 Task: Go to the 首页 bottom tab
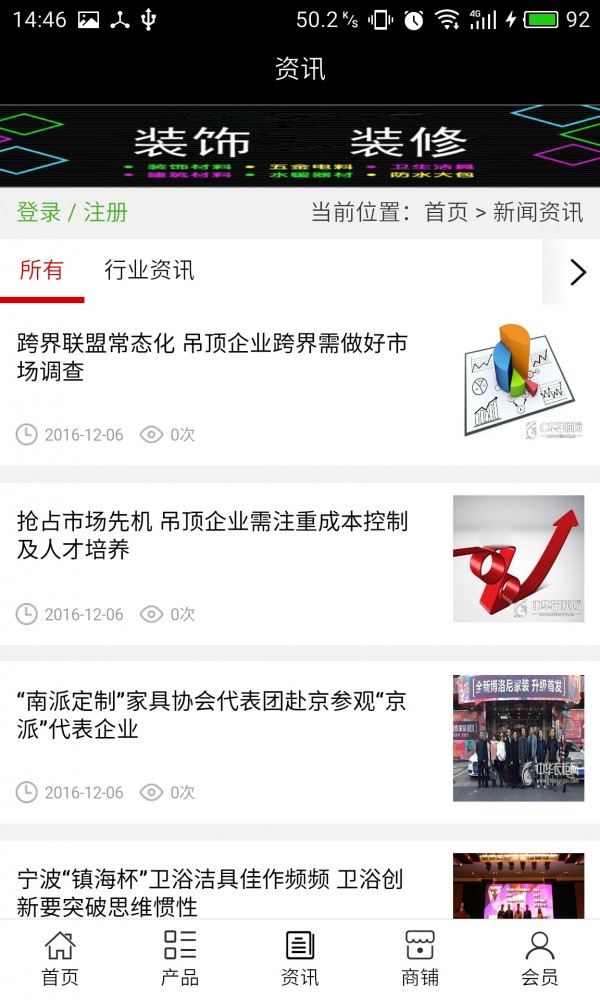click(60, 958)
